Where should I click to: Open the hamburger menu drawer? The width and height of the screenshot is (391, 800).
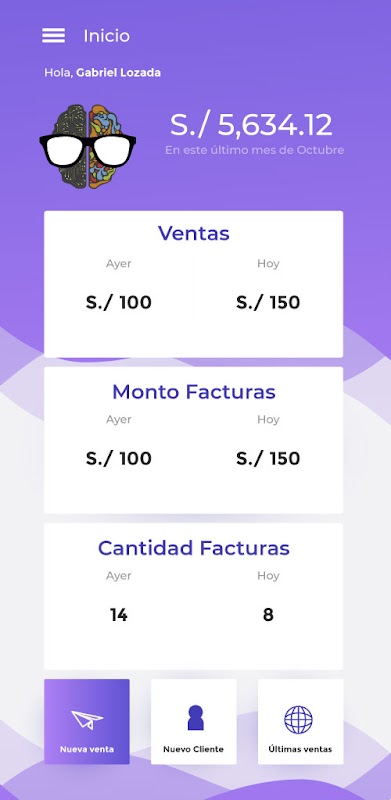54,36
